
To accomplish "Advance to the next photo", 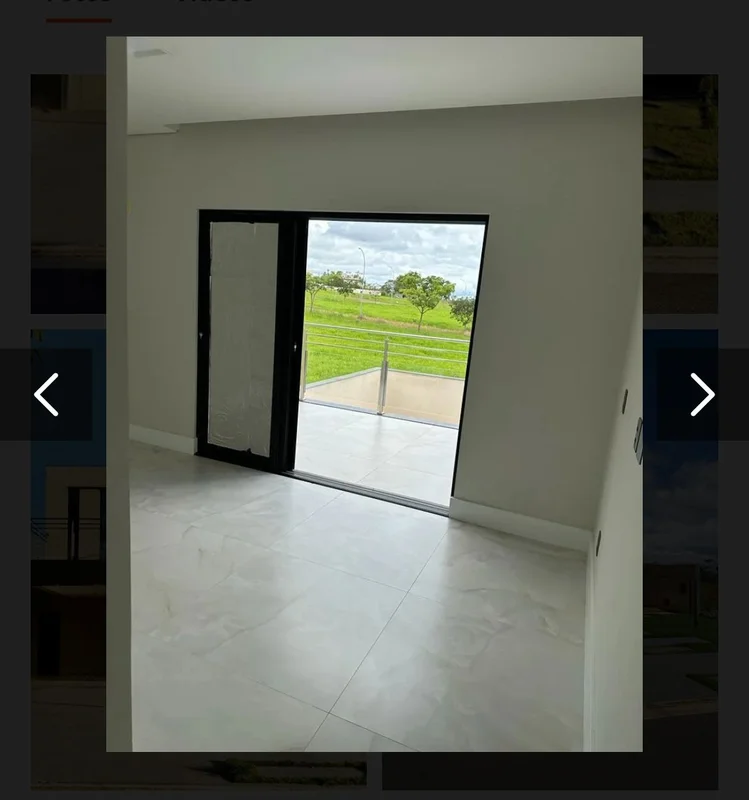I will [702, 395].
